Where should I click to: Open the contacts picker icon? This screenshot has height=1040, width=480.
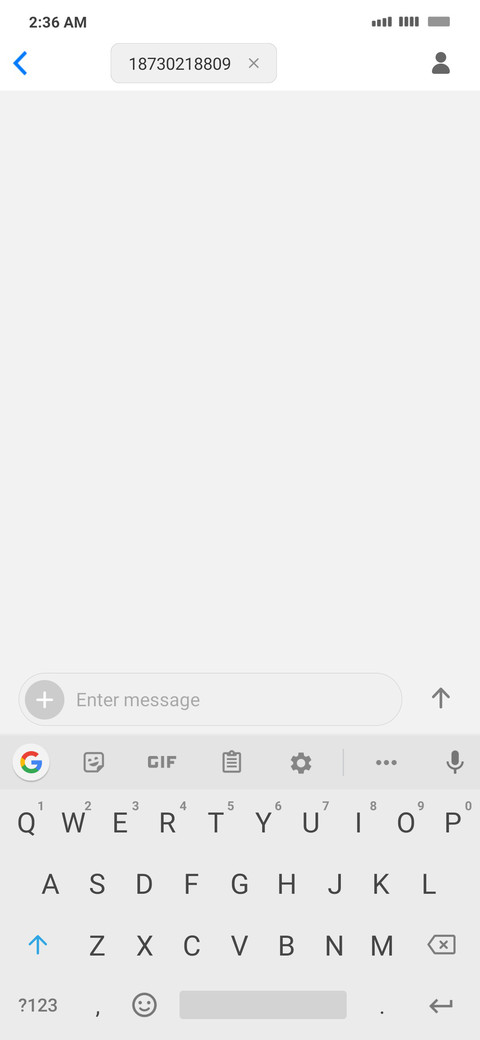click(441, 63)
